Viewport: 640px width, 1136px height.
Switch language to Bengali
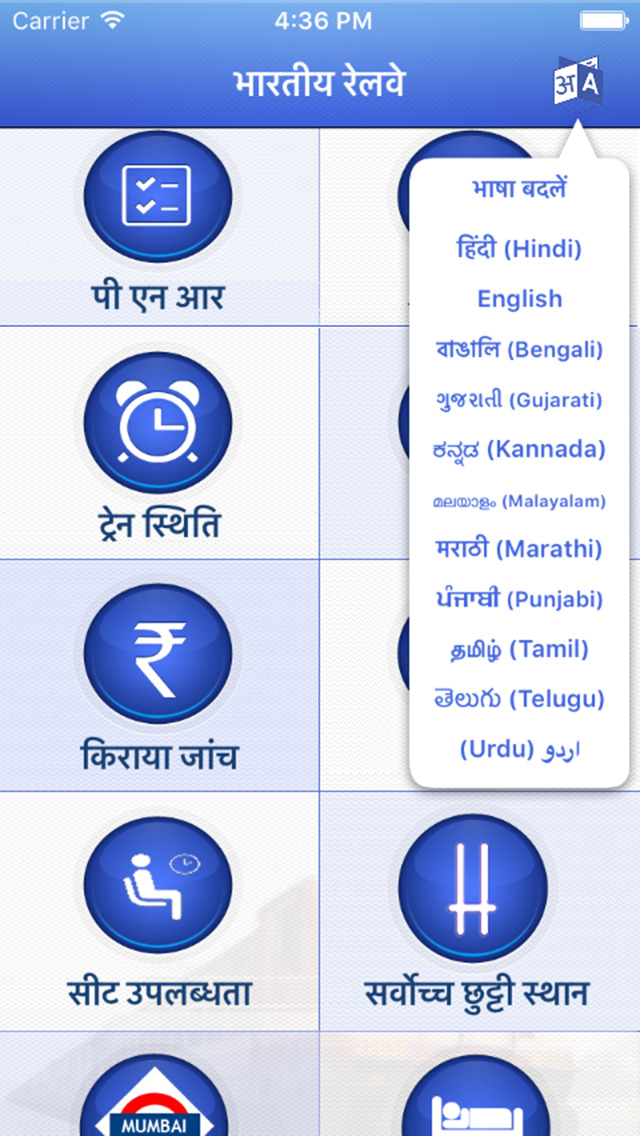[x=519, y=349]
